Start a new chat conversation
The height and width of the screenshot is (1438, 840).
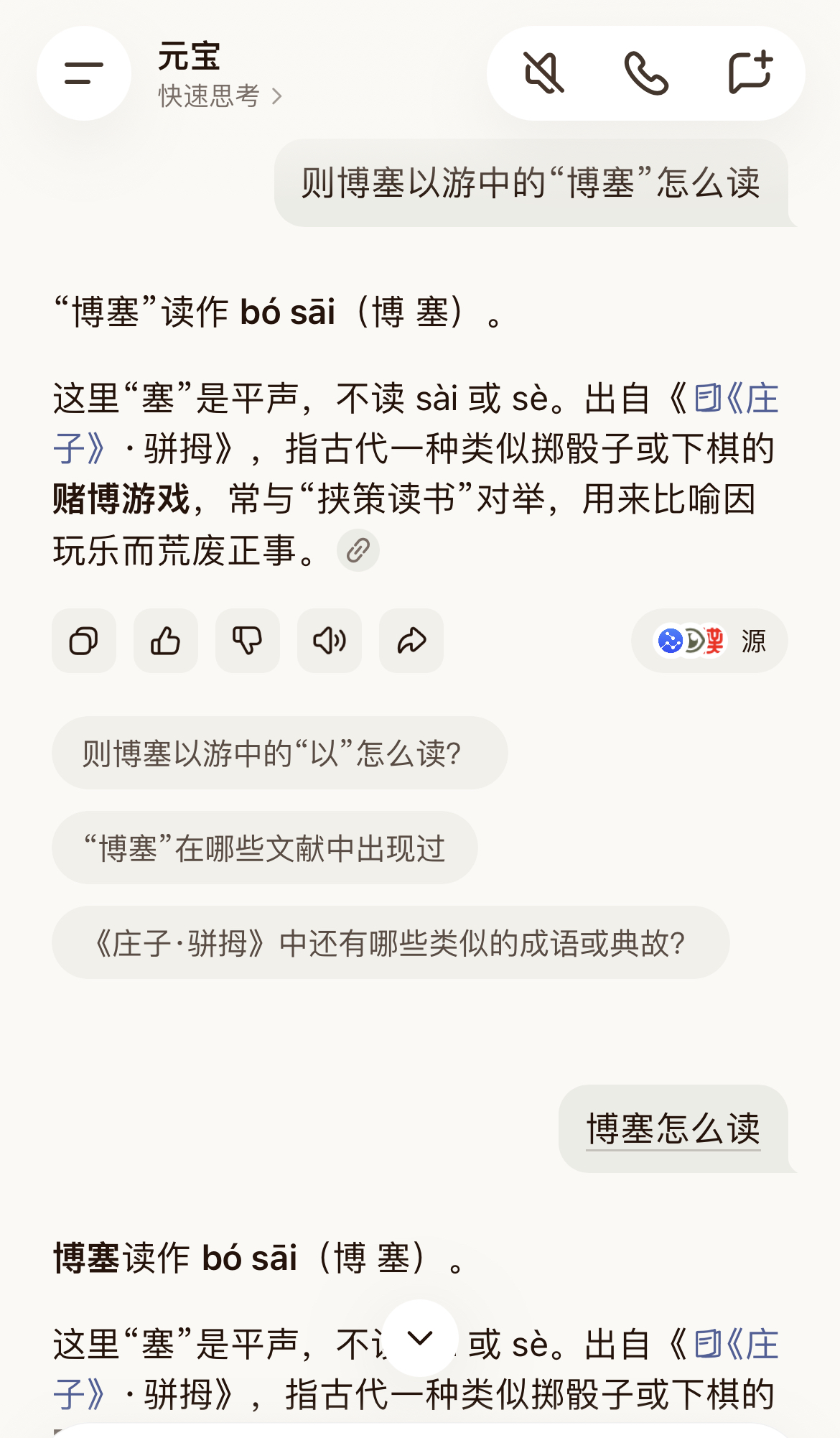(750, 73)
